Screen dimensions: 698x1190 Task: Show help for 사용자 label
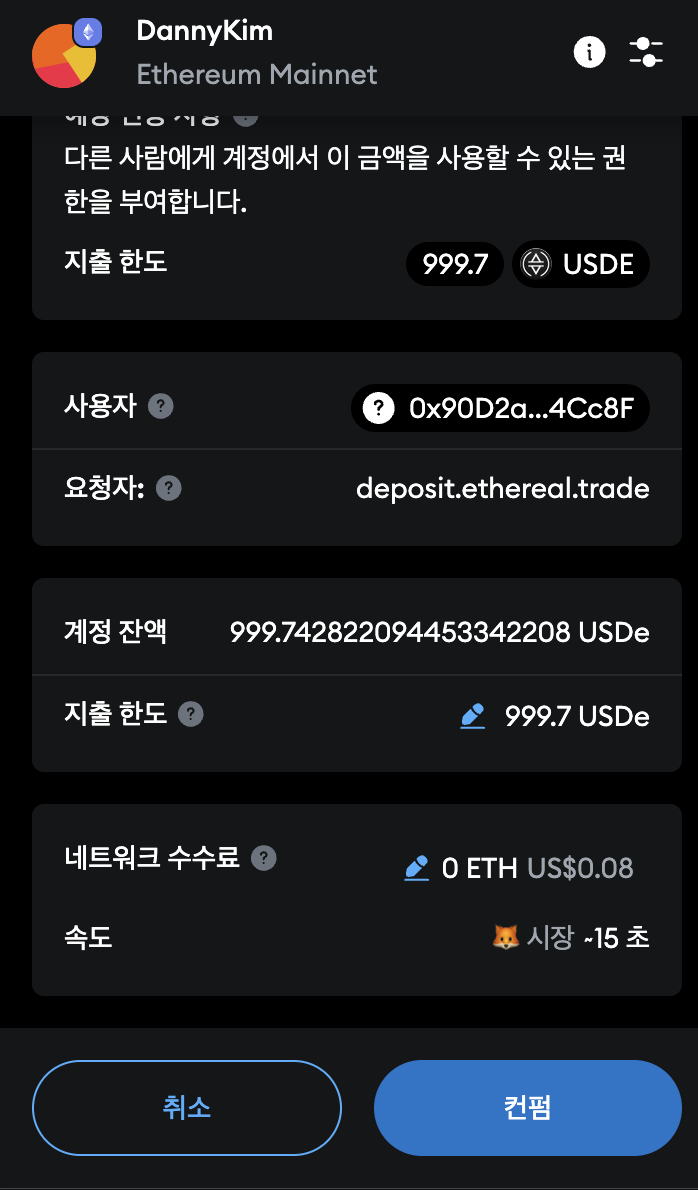(x=161, y=407)
